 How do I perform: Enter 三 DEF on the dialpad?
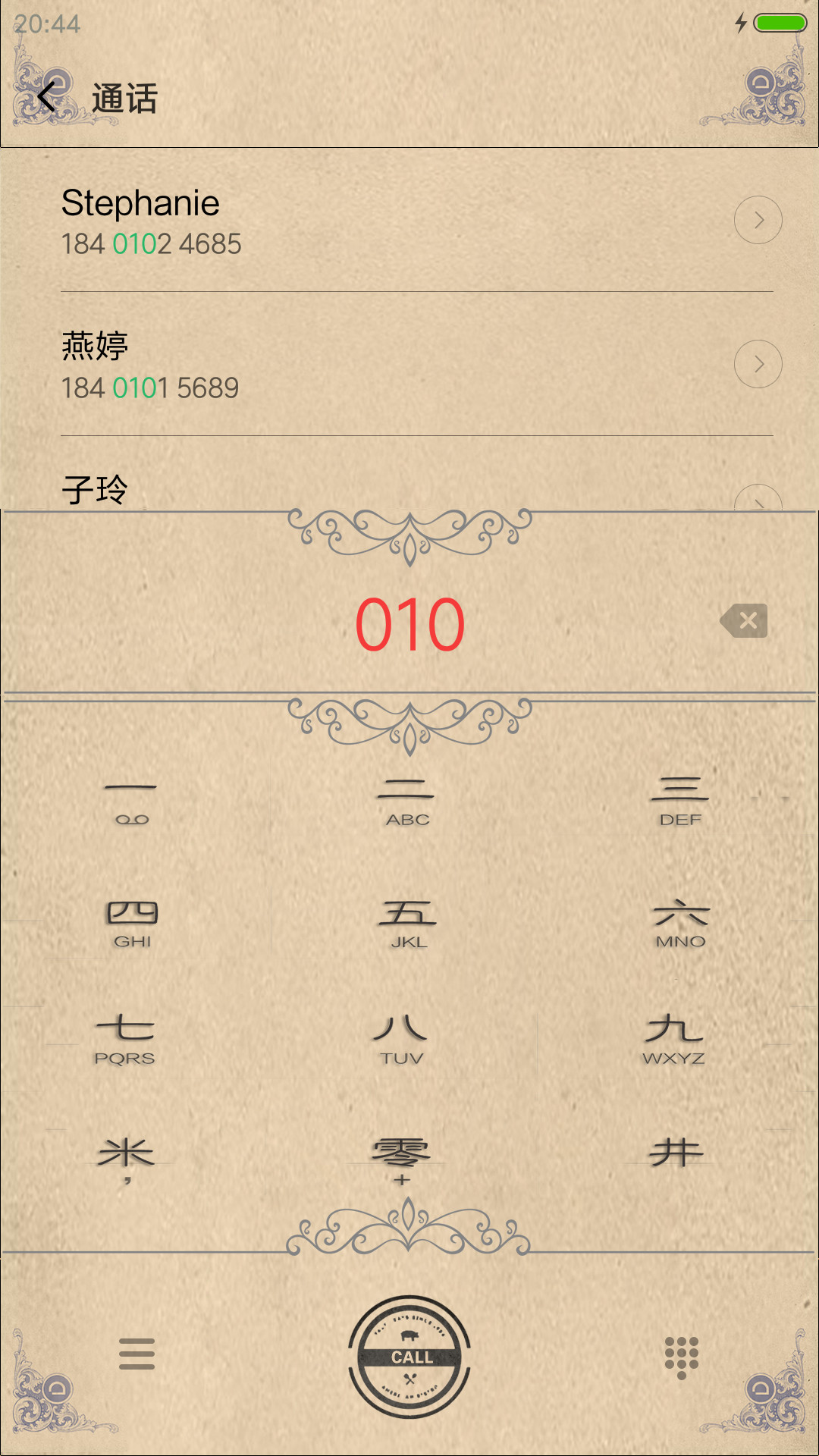click(x=680, y=802)
